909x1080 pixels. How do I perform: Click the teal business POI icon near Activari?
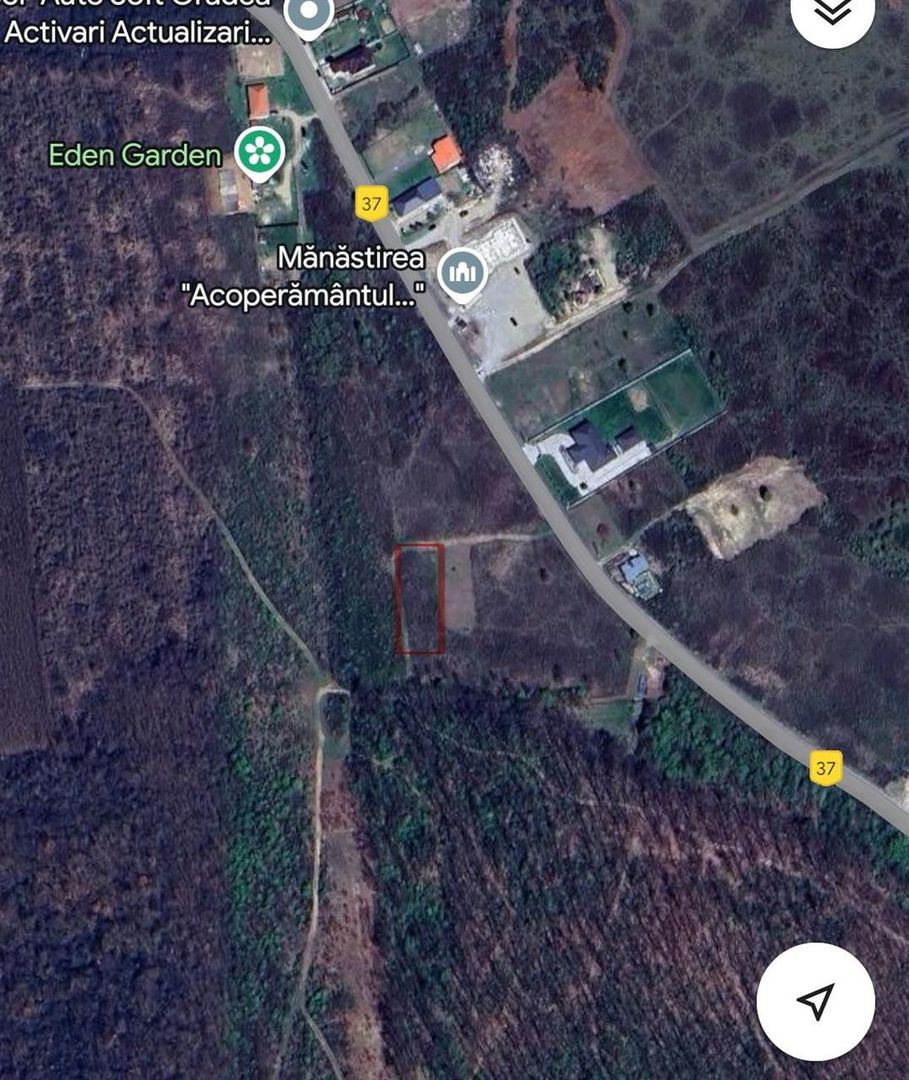308,13
